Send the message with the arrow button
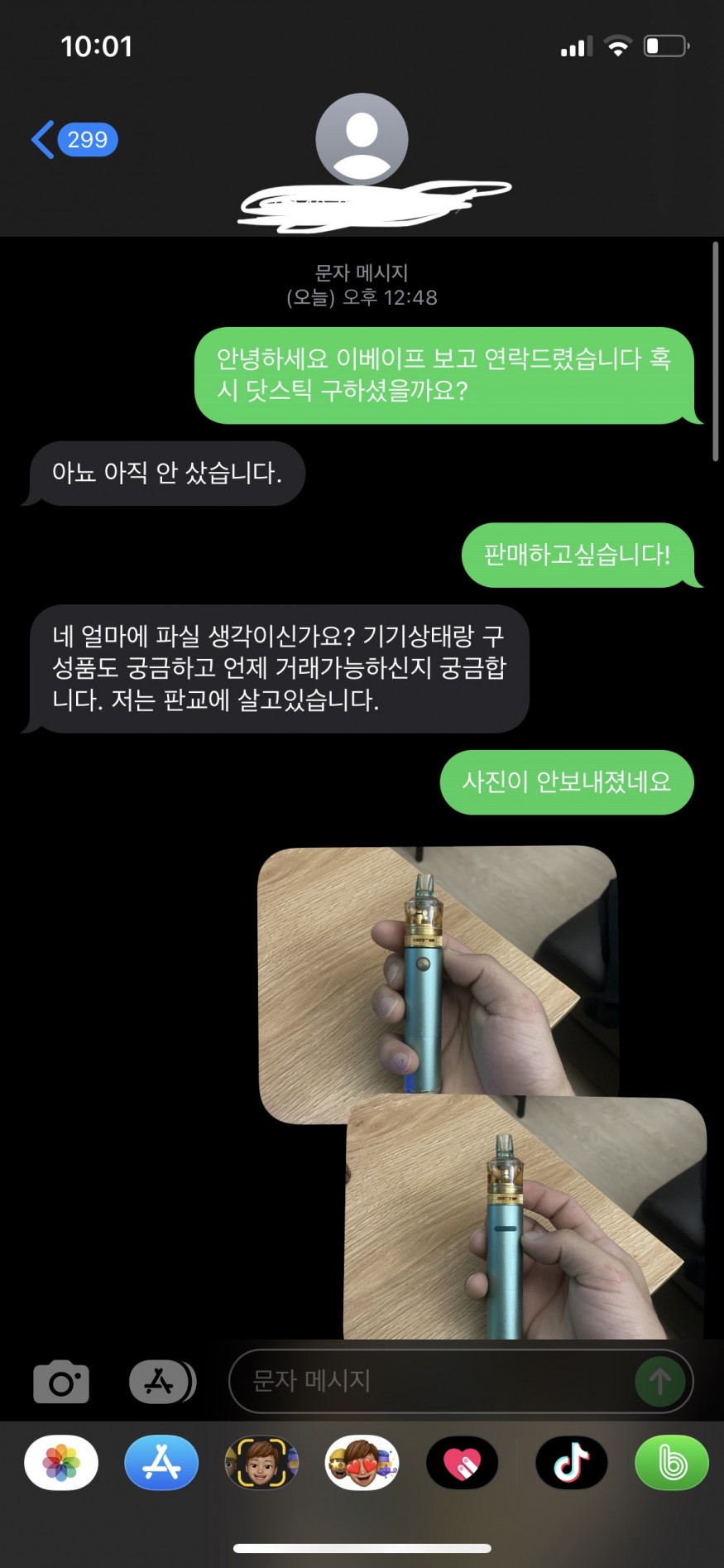The height and width of the screenshot is (1568, 724). pyautogui.click(x=659, y=1381)
